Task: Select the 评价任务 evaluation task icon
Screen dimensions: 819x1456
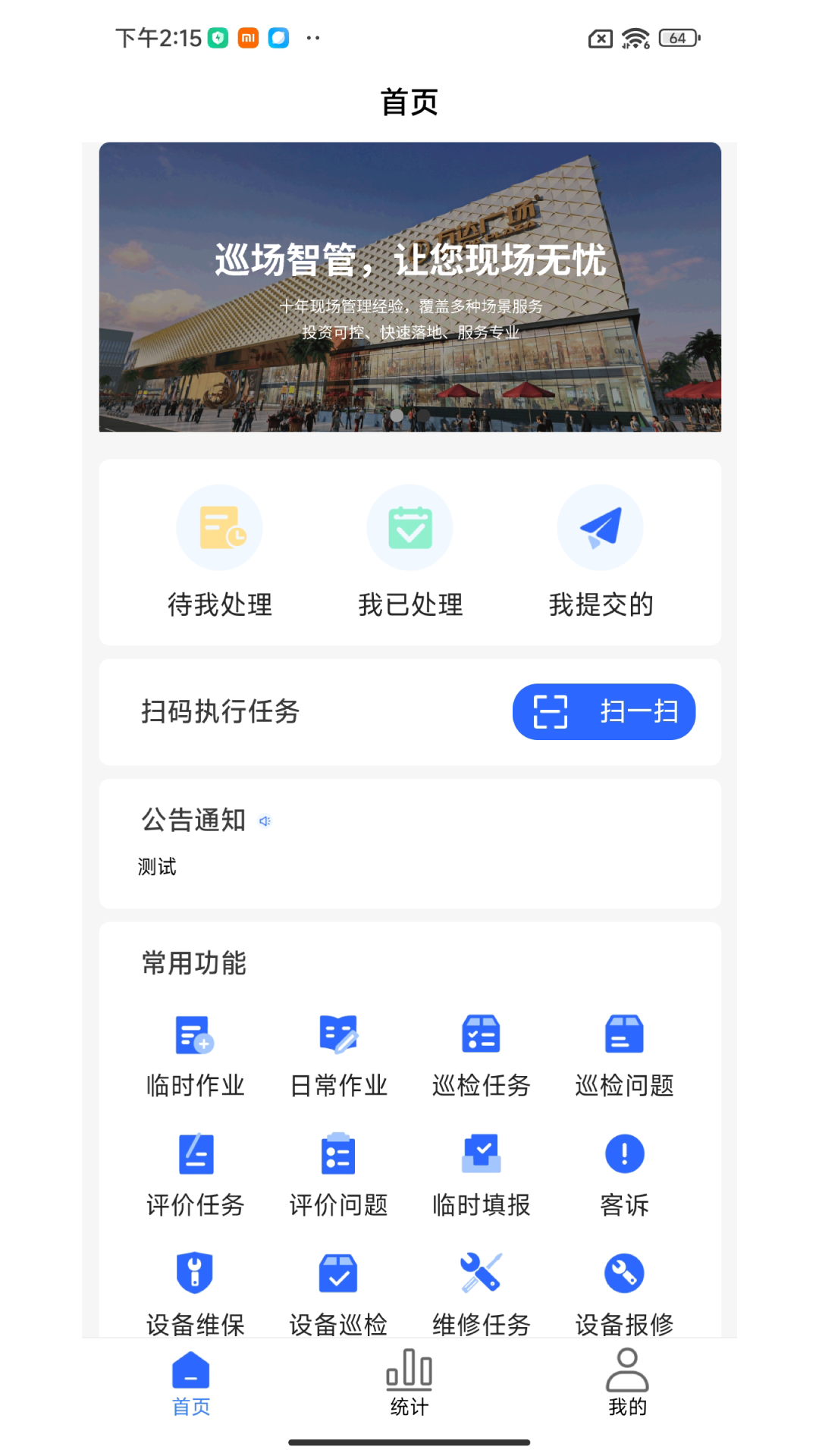Action: [196, 1153]
